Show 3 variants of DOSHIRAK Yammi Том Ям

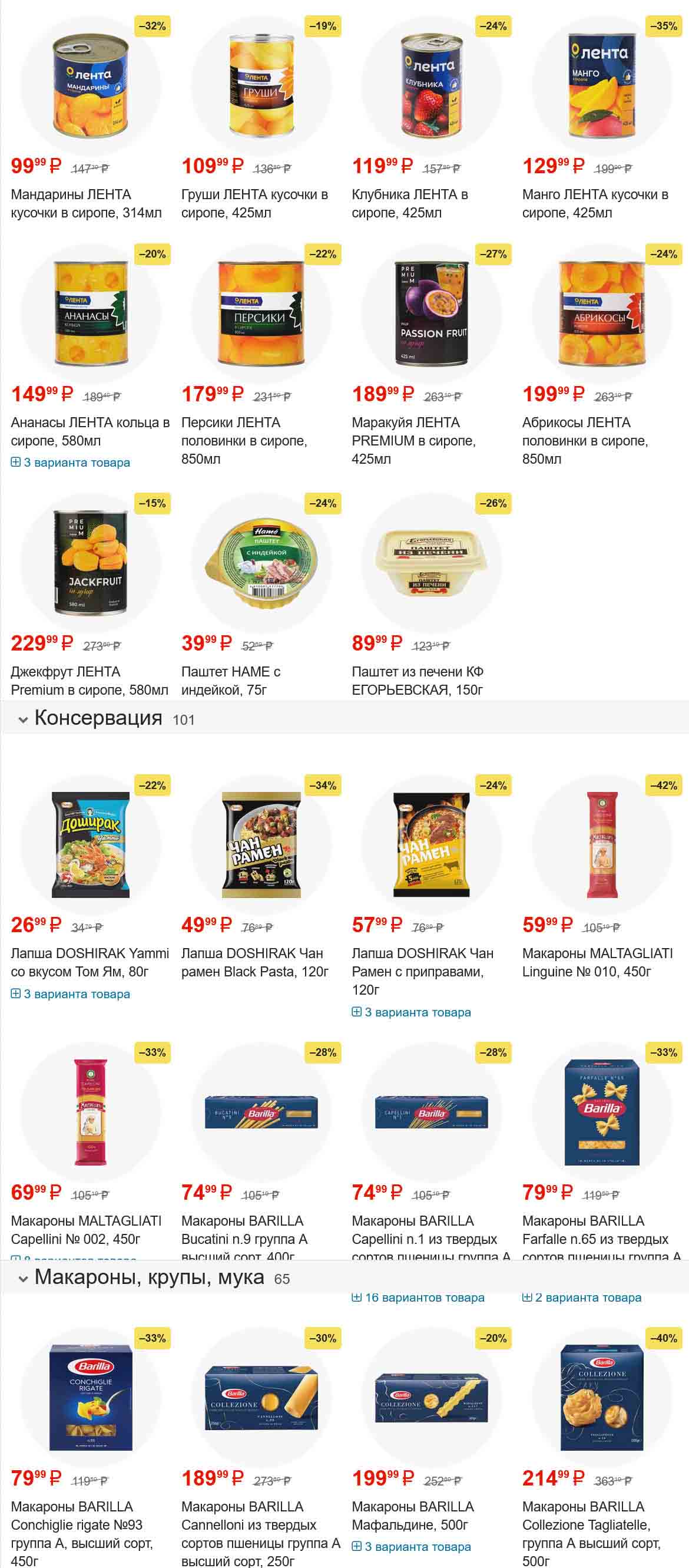[x=71, y=994]
